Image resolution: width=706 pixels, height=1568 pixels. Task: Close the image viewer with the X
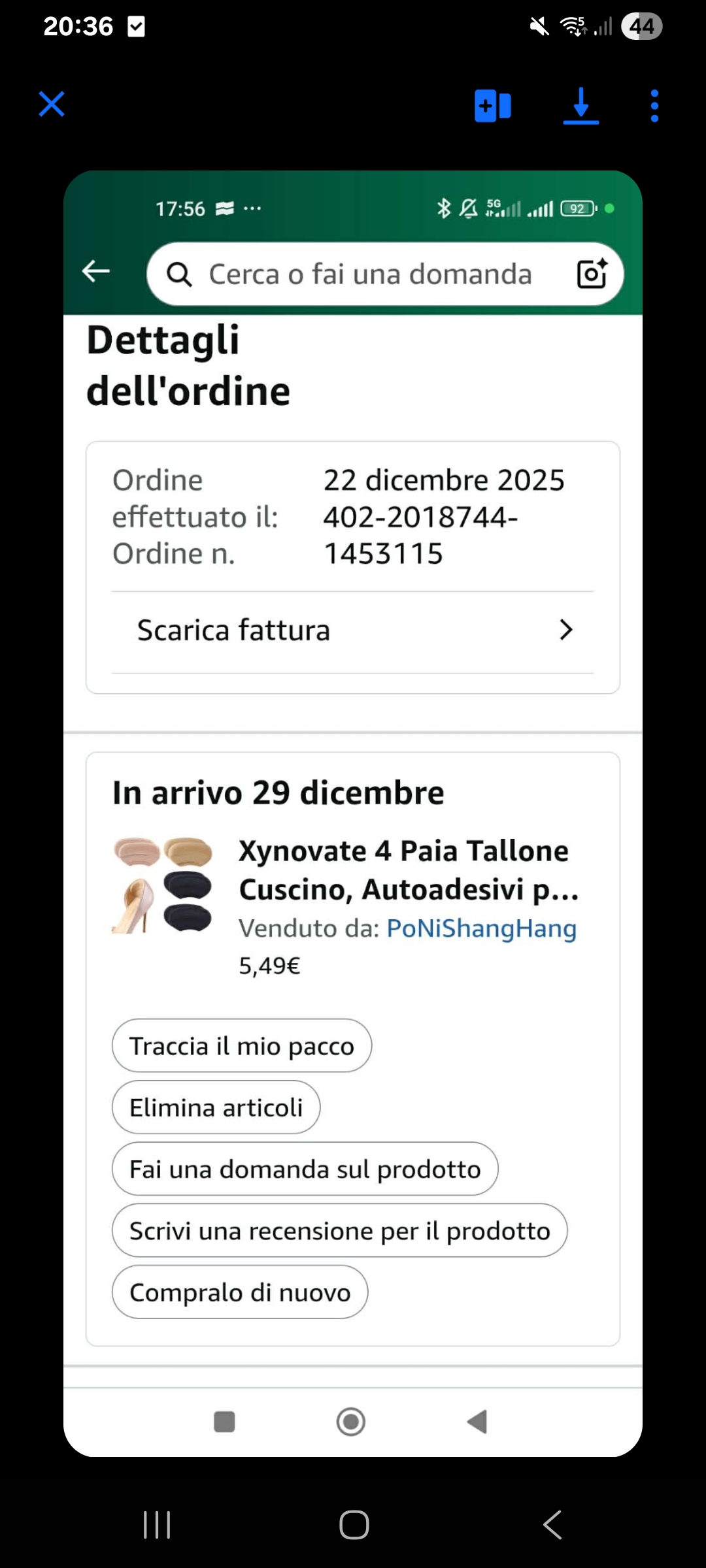point(52,105)
